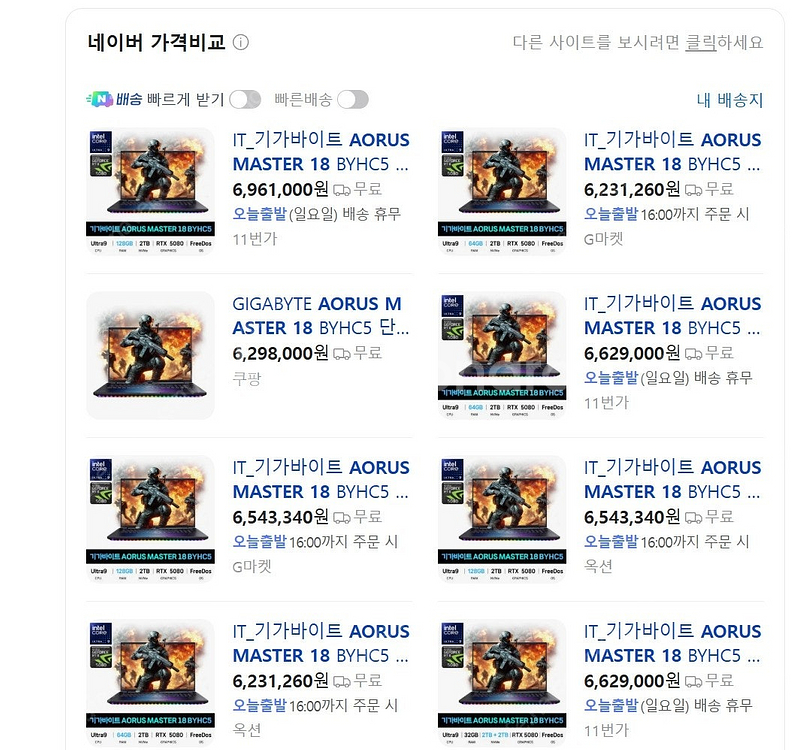Open 내 배송지 settings
Image resolution: width=793 pixels, height=750 pixels.
pos(730,100)
